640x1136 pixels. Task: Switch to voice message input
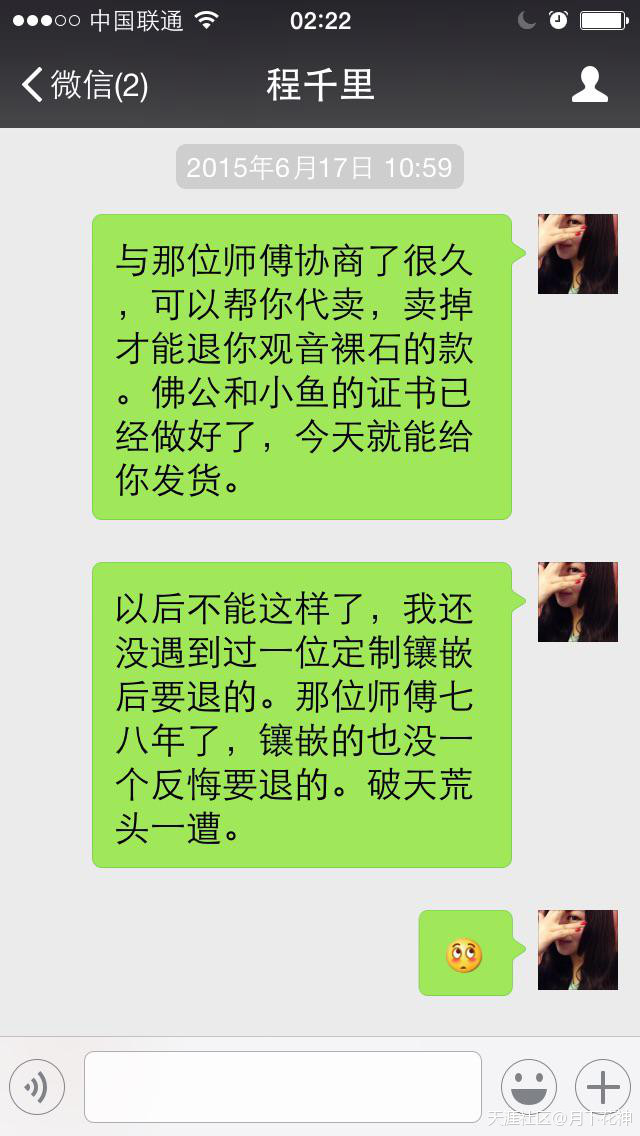pos(37,1086)
